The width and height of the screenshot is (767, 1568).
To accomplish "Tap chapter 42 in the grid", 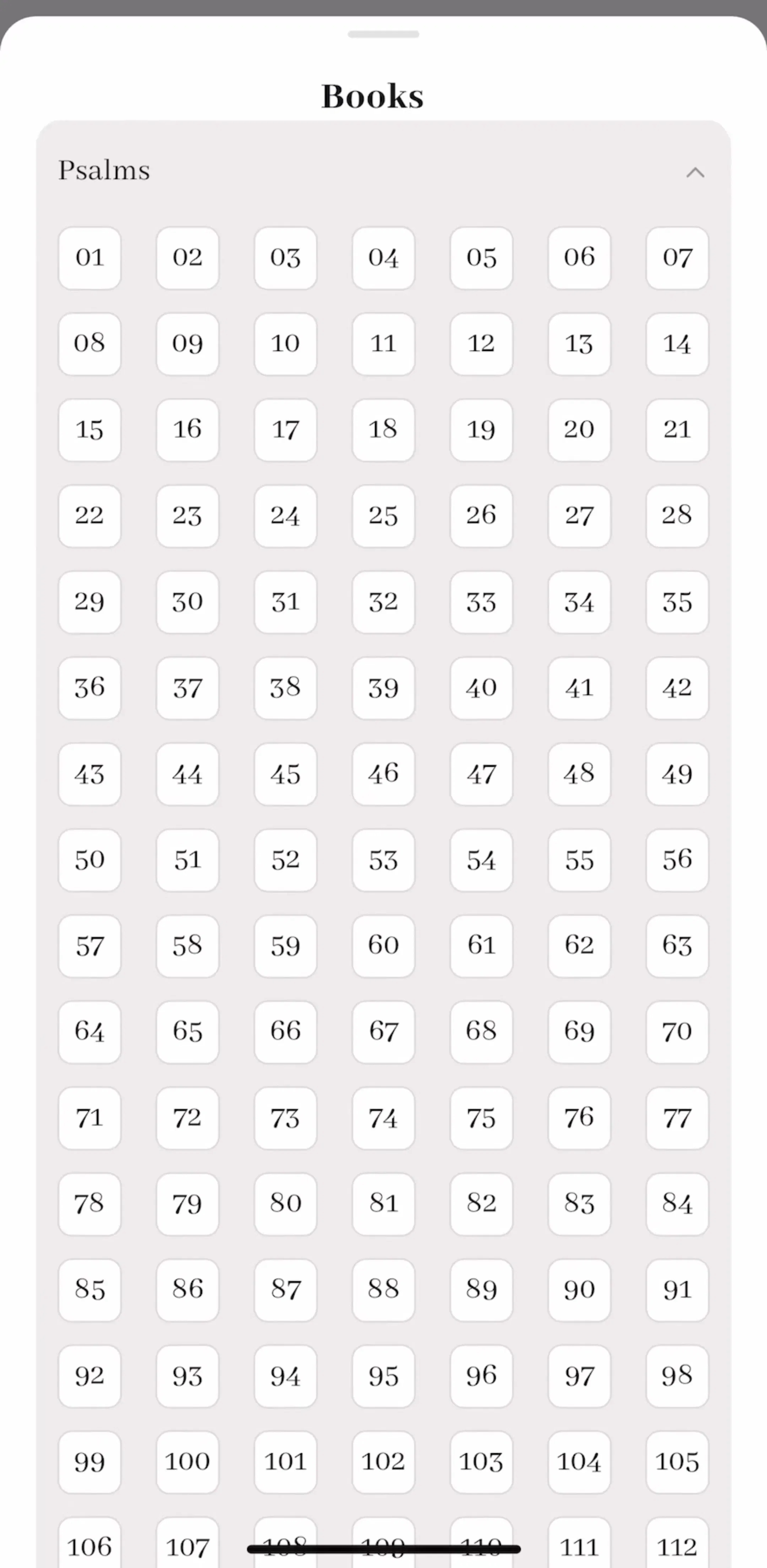I will tap(677, 688).
